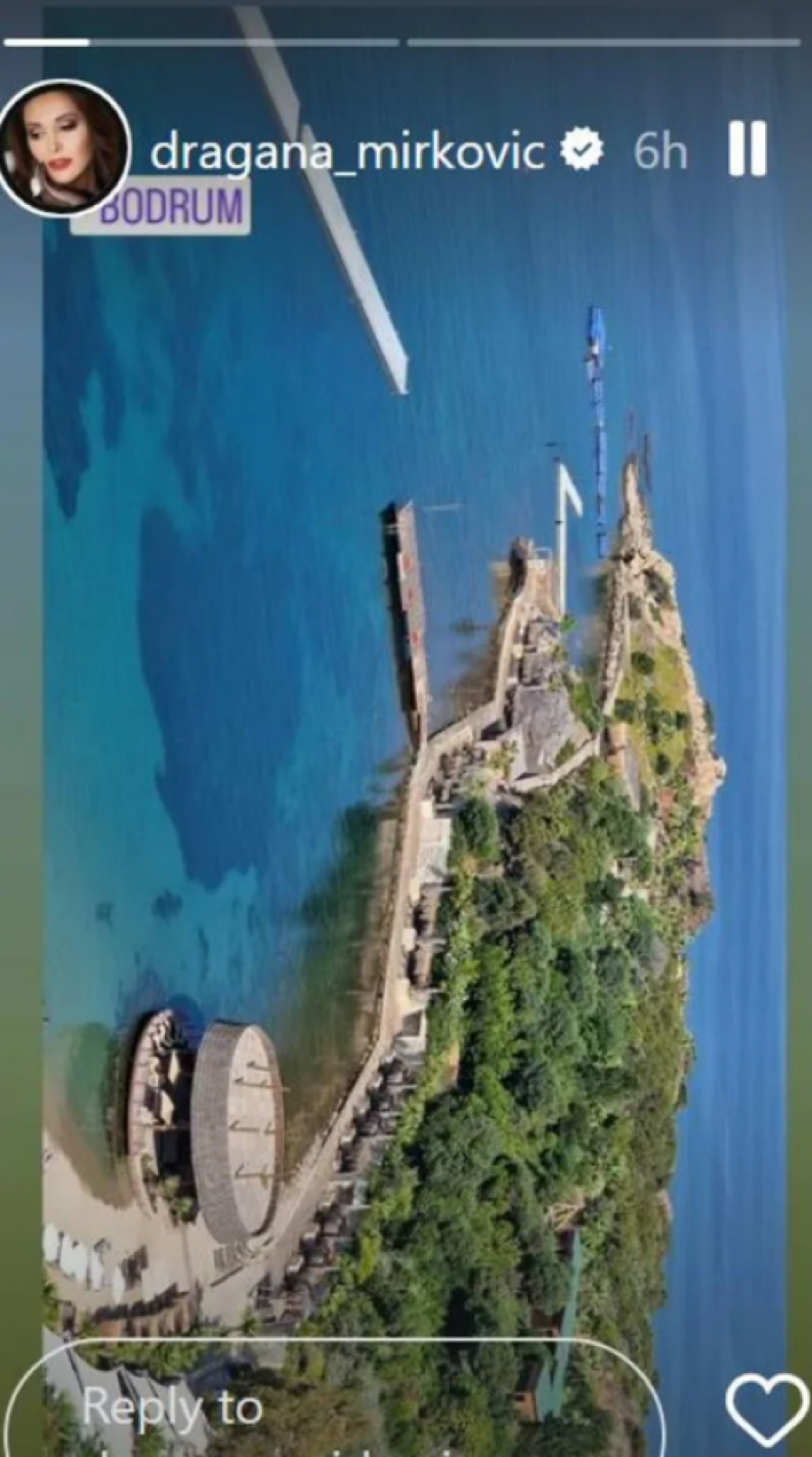Open dragana_mirkovic's profile picture
Screen dimensions: 812x1457
point(63,149)
